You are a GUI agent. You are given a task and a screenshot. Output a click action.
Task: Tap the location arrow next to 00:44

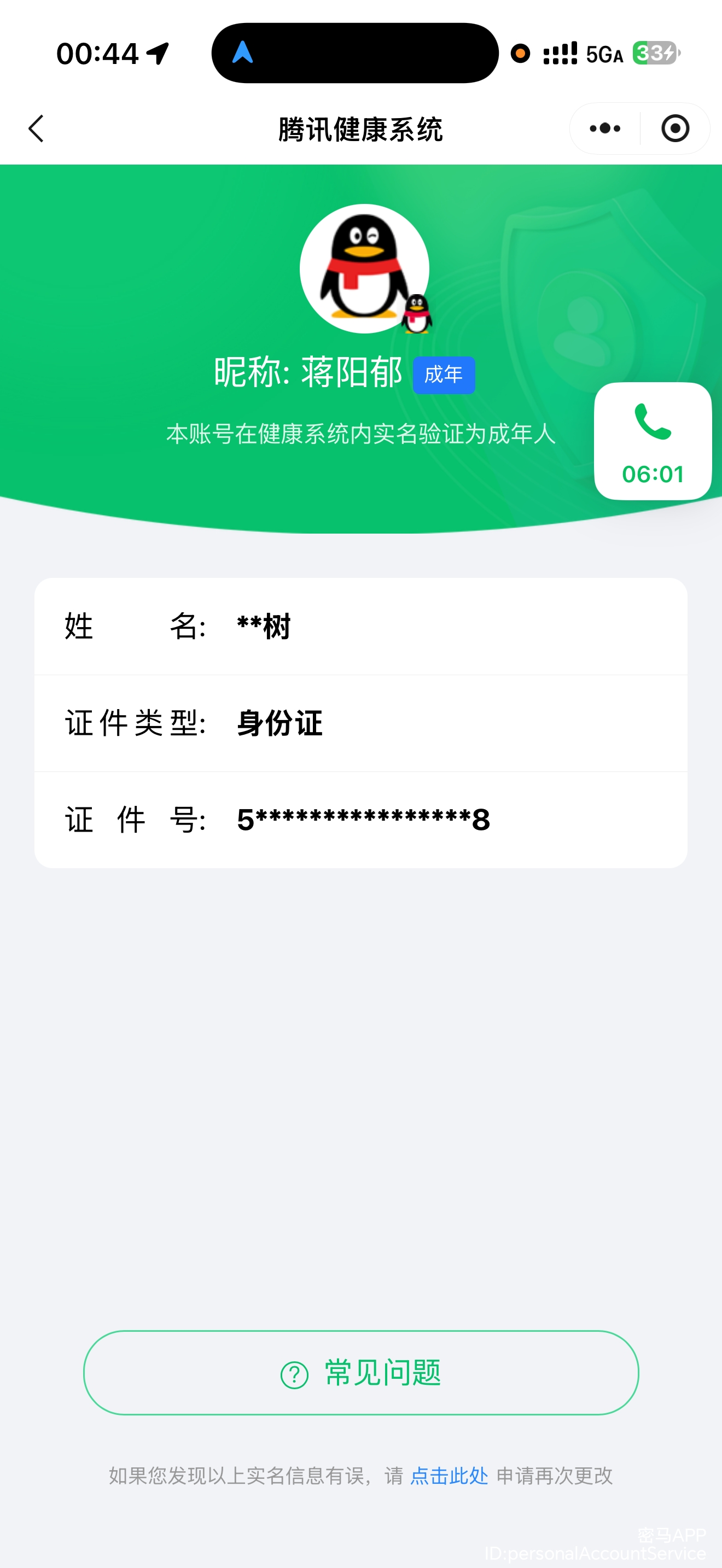point(157,54)
